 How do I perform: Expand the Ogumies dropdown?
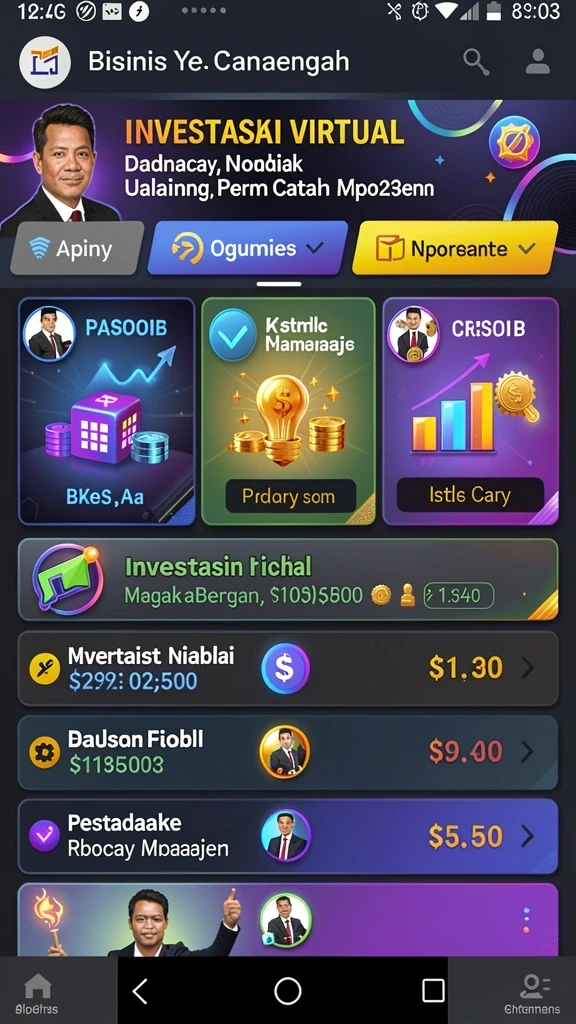(248, 248)
